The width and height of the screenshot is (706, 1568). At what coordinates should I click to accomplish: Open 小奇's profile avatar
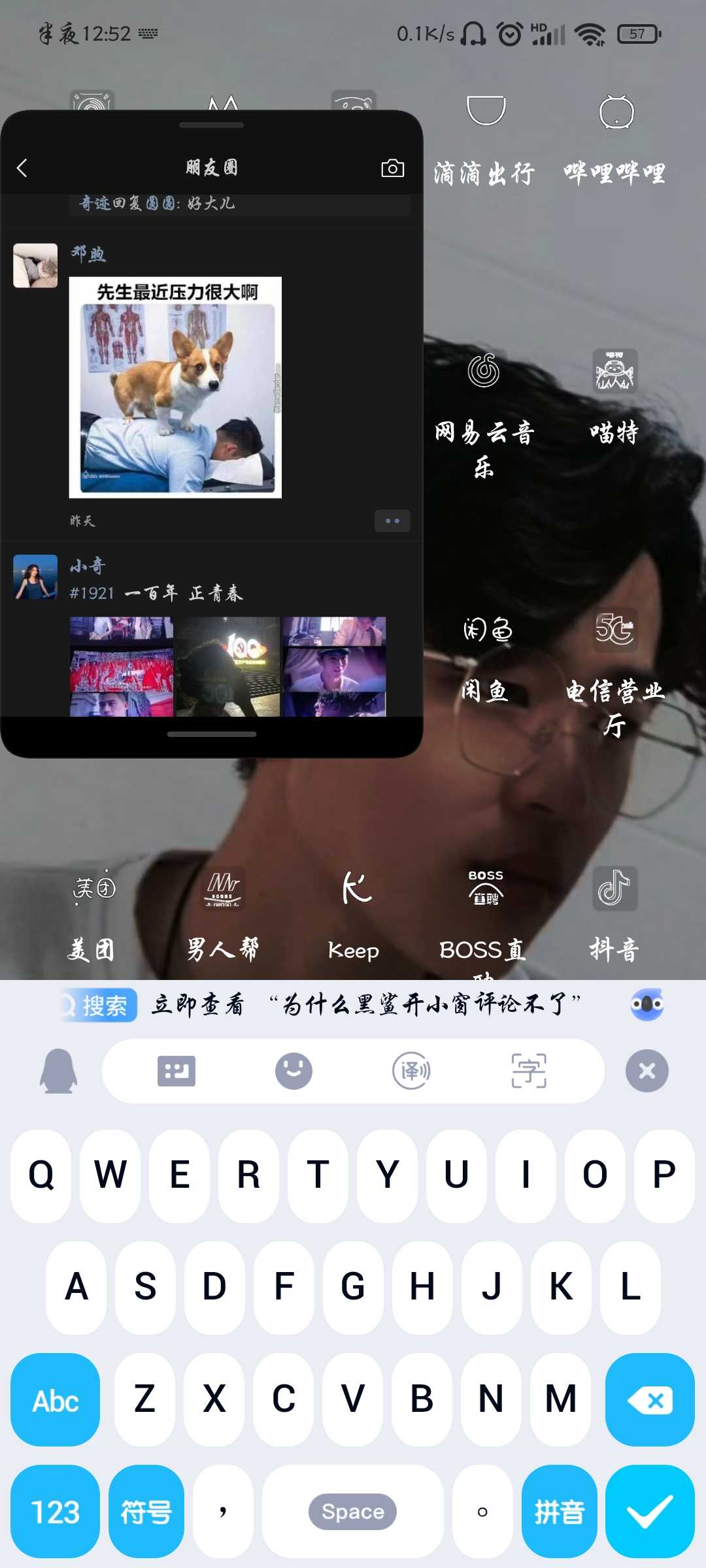click(x=35, y=577)
